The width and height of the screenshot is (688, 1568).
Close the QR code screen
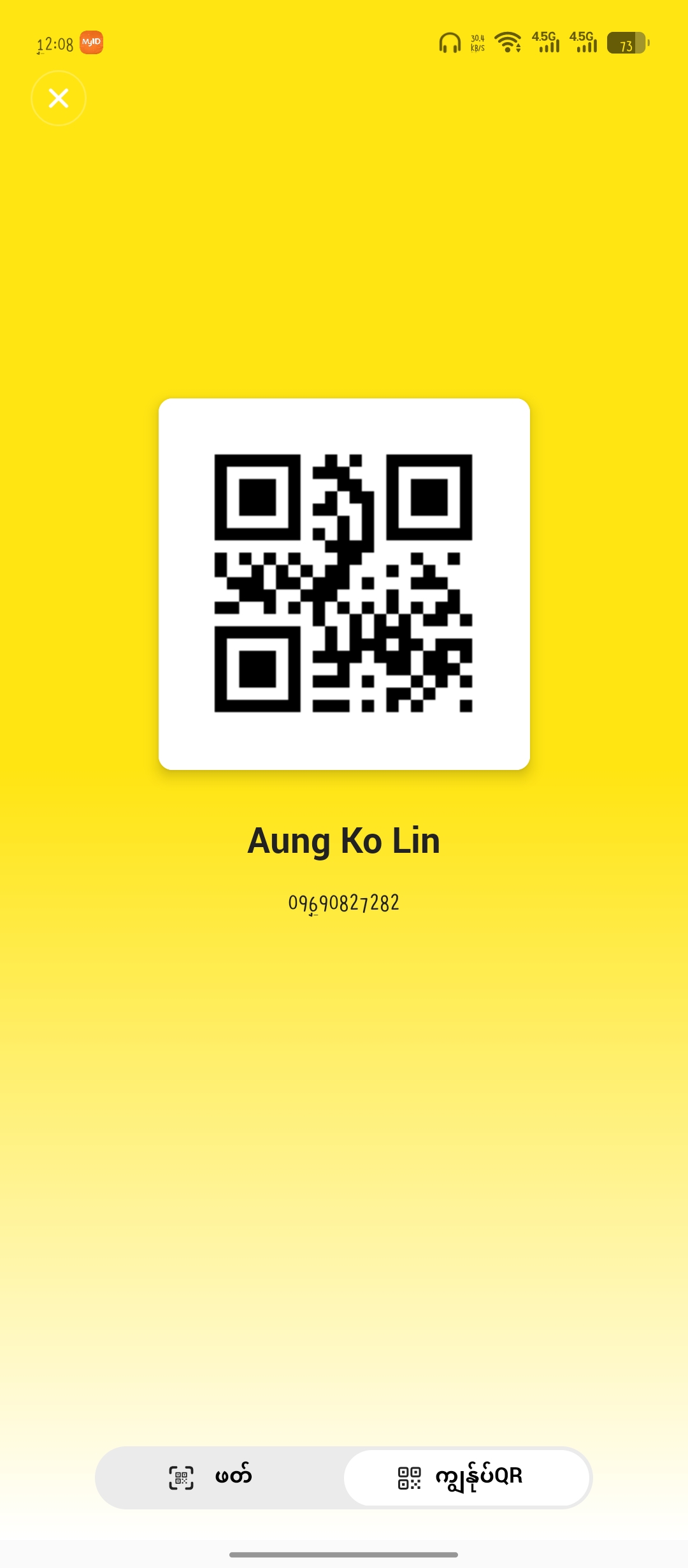(59, 98)
